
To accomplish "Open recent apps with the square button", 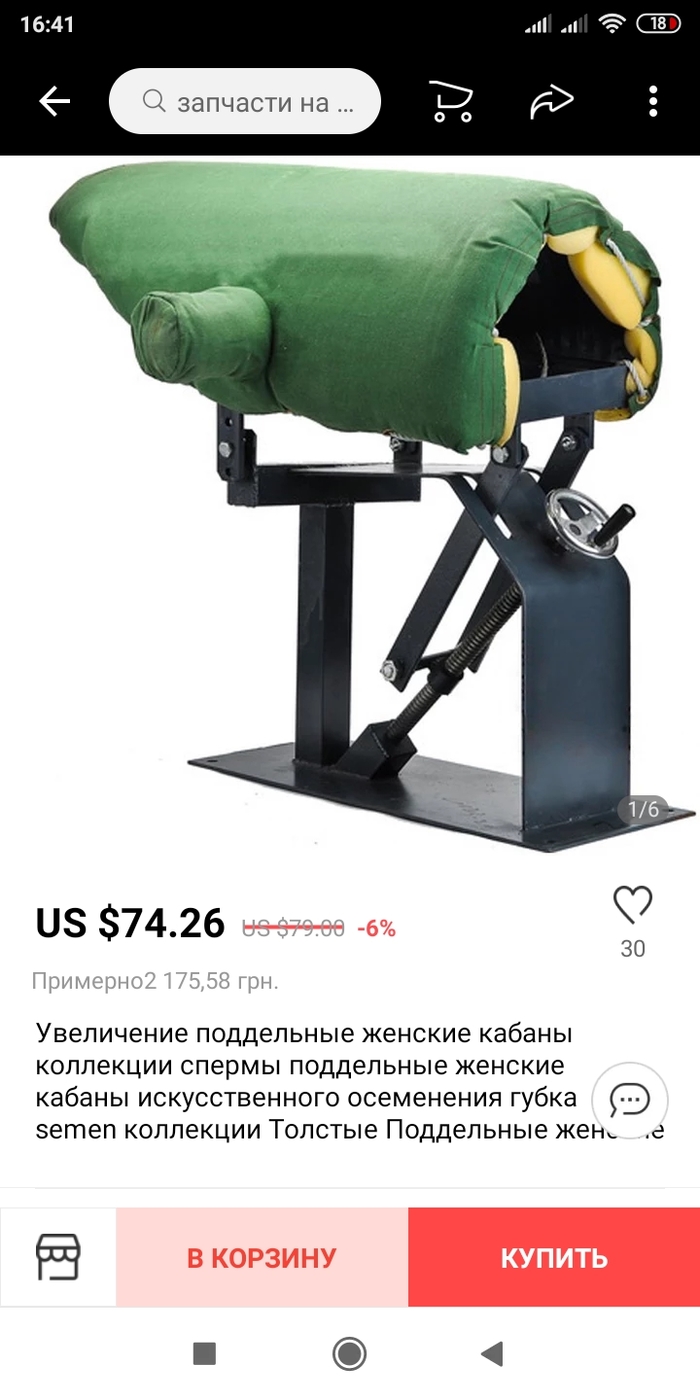I will pos(204,1354).
